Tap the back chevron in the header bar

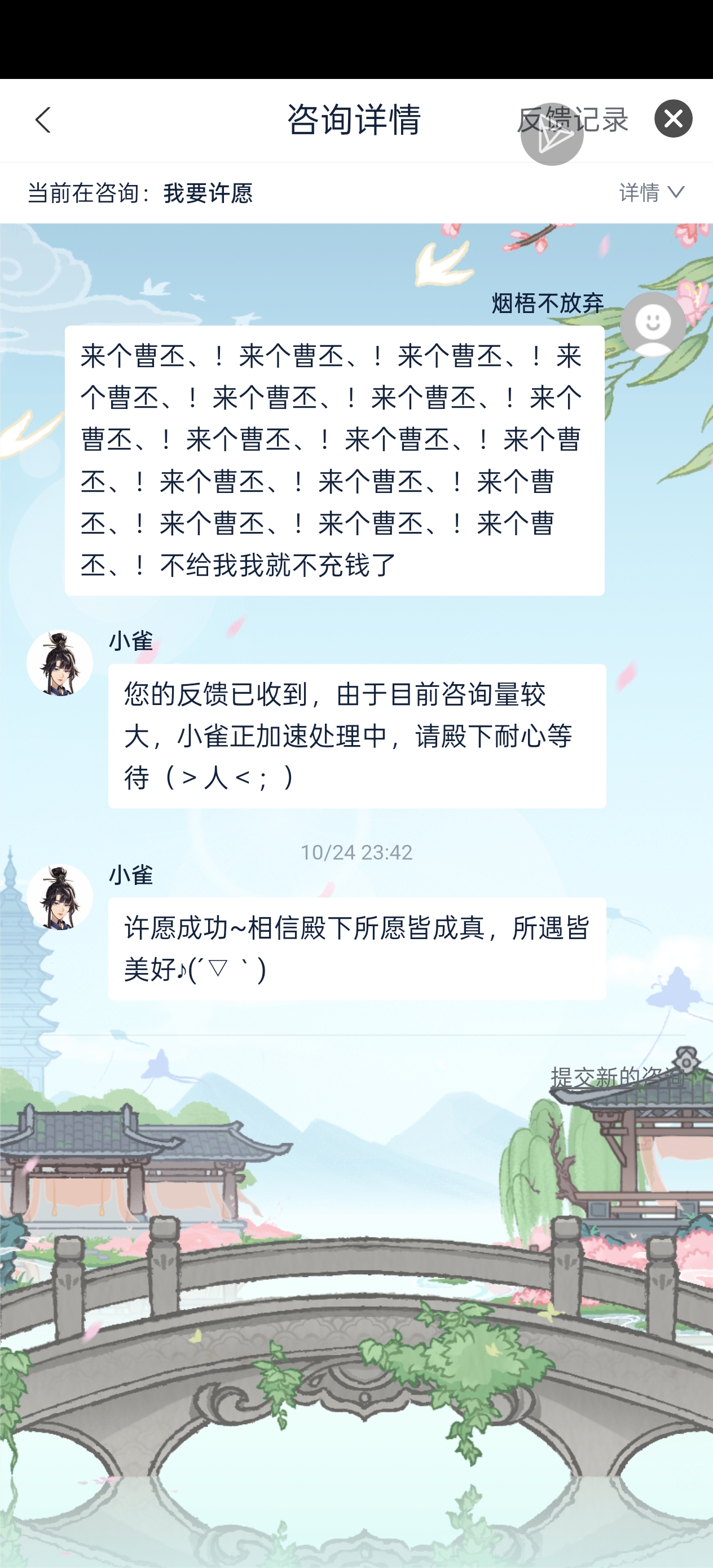coord(44,121)
